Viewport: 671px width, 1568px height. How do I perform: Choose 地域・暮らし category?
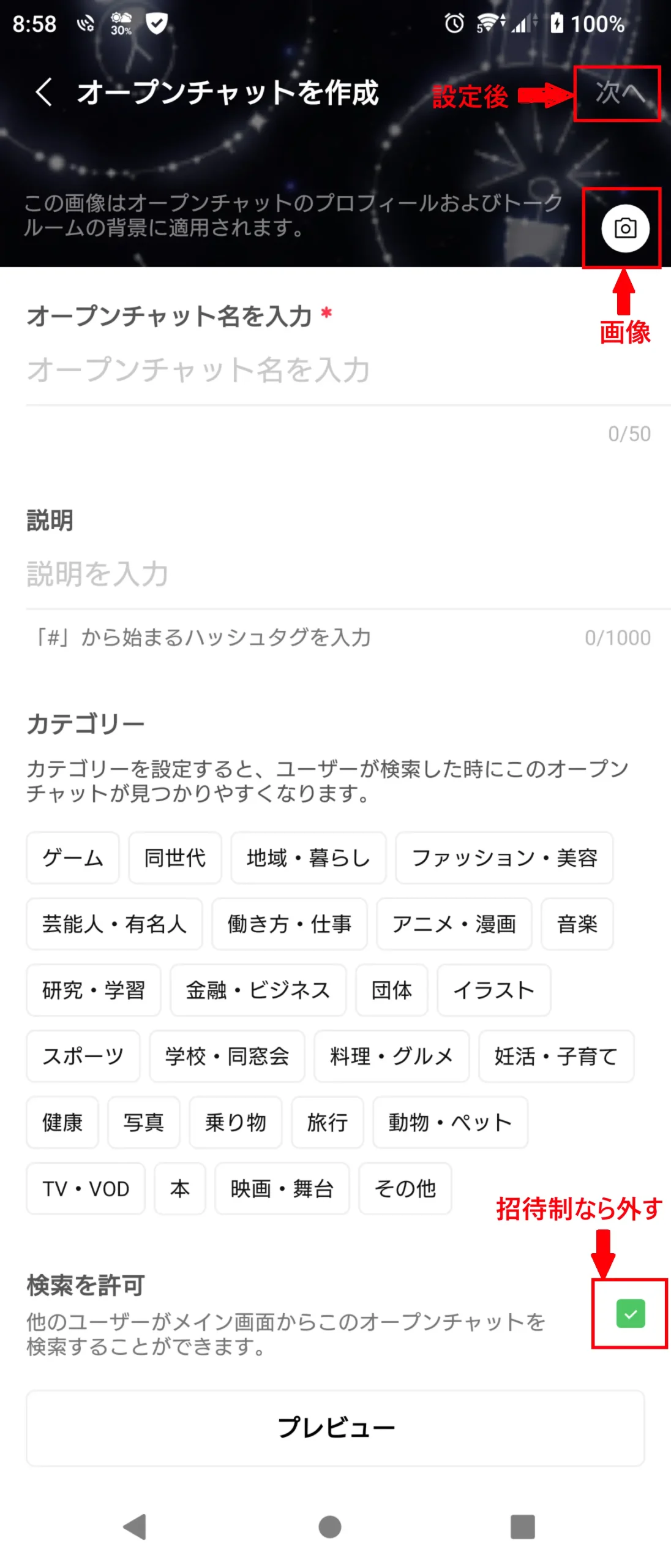coord(309,858)
